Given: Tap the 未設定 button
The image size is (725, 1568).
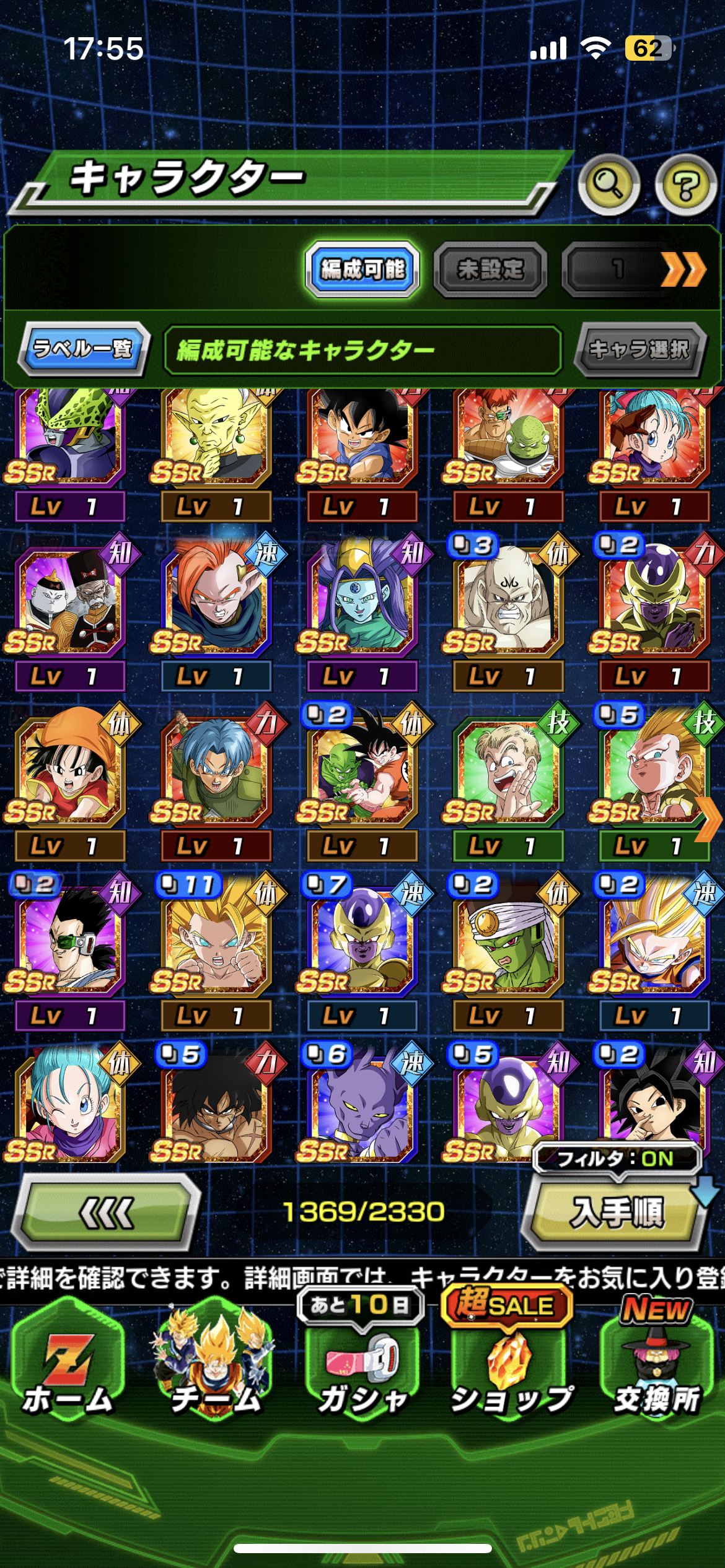Looking at the screenshot, I should 490,269.
